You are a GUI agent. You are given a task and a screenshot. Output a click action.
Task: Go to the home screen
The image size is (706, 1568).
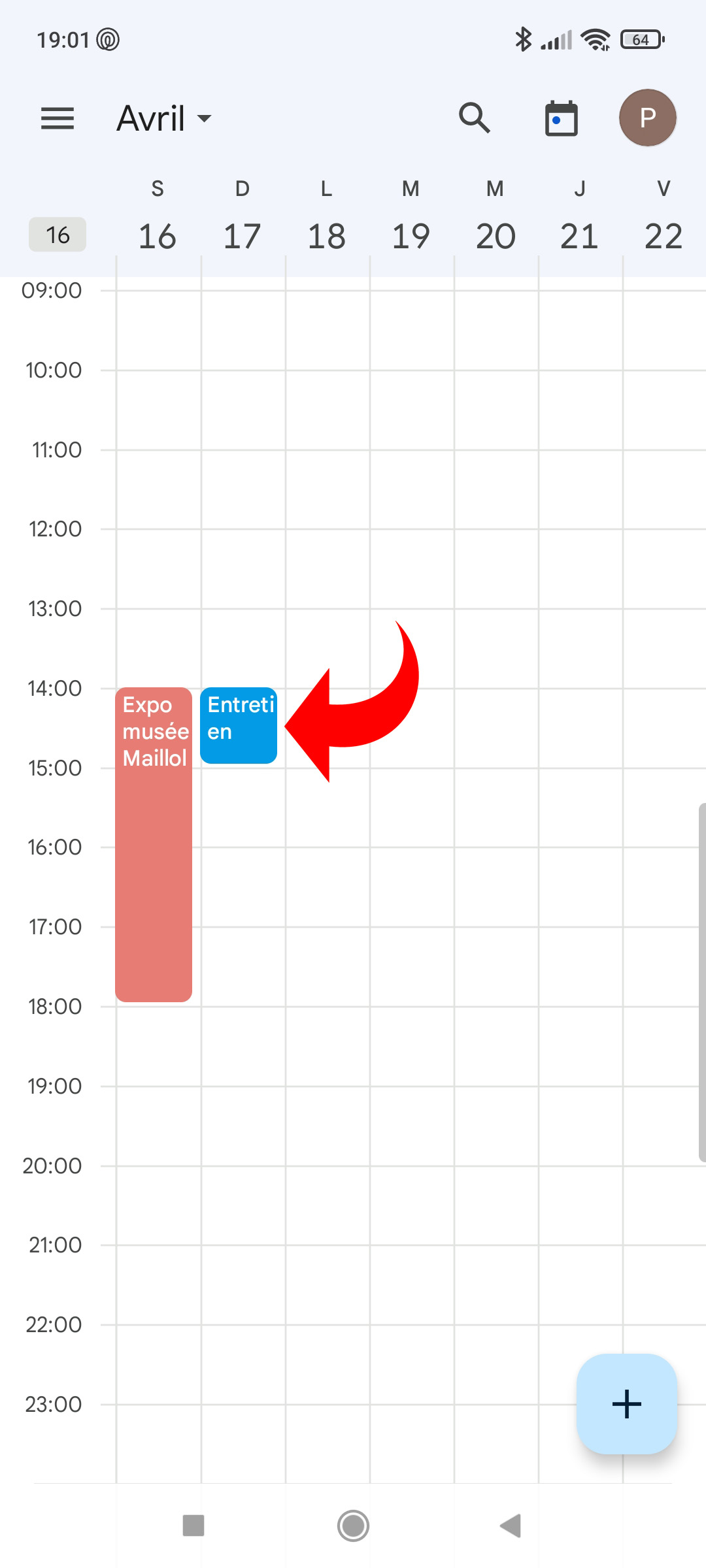tap(353, 1526)
